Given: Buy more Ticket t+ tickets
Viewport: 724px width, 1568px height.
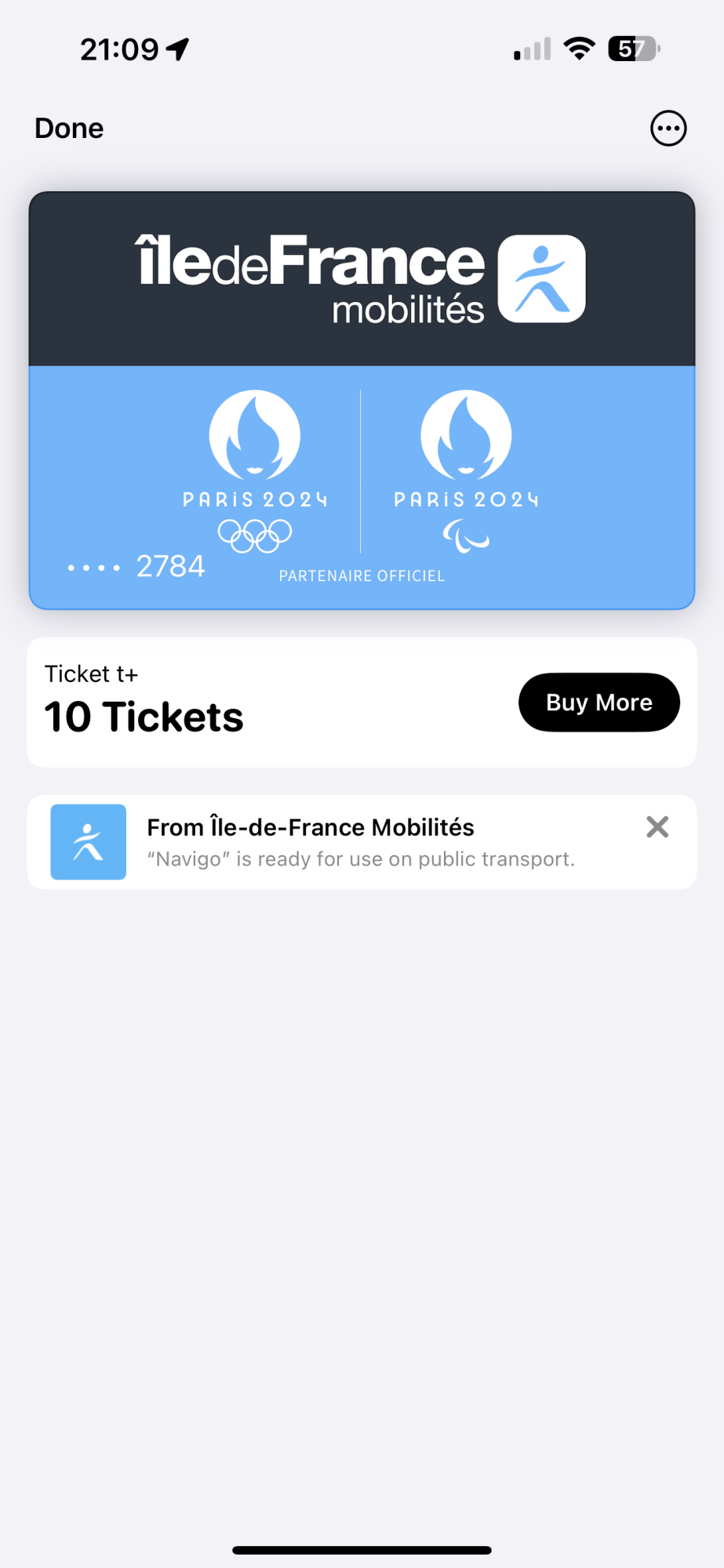Looking at the screenshot, I should tap(598, 702).
